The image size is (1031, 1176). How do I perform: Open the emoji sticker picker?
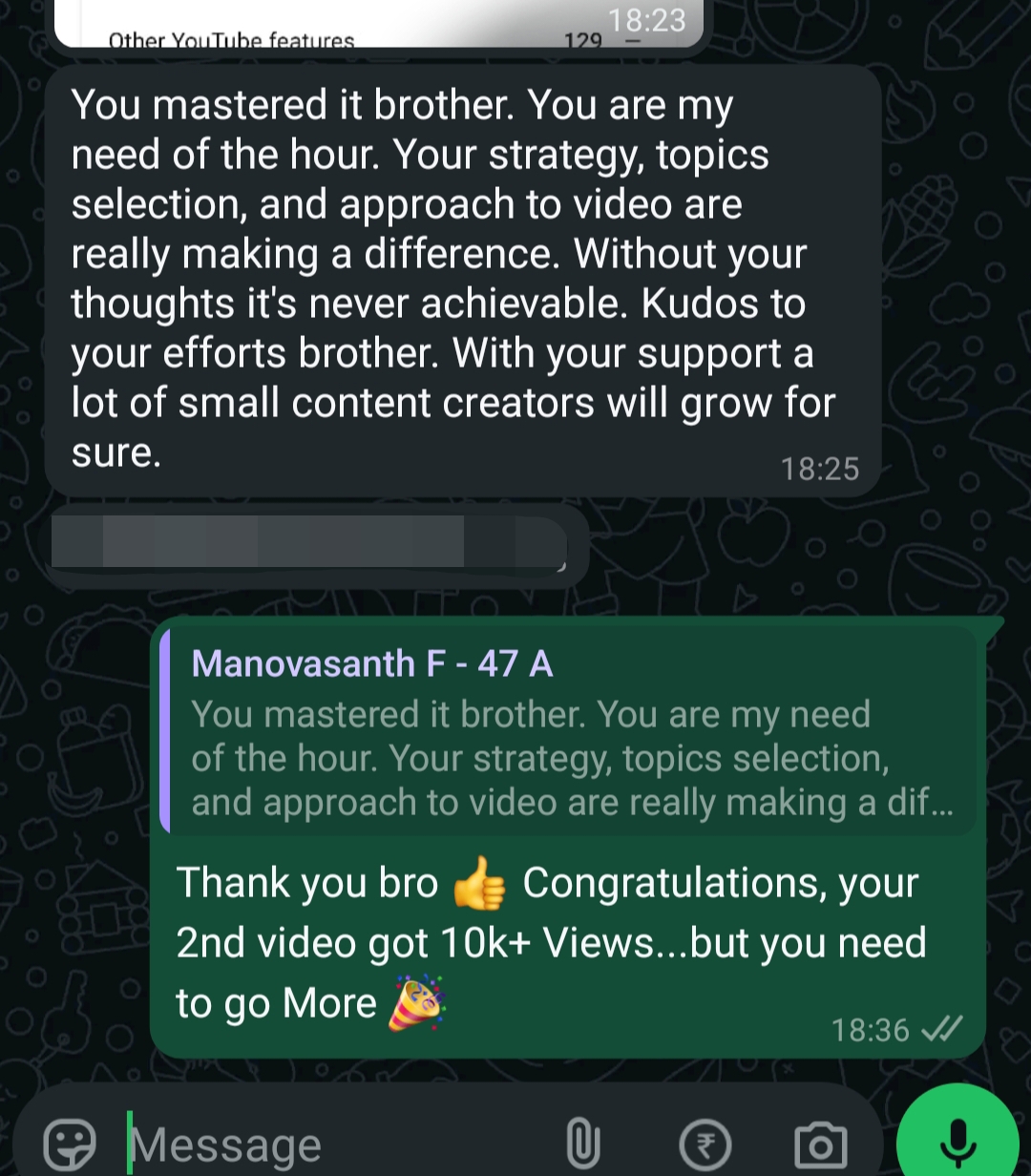coord(70,1142)
